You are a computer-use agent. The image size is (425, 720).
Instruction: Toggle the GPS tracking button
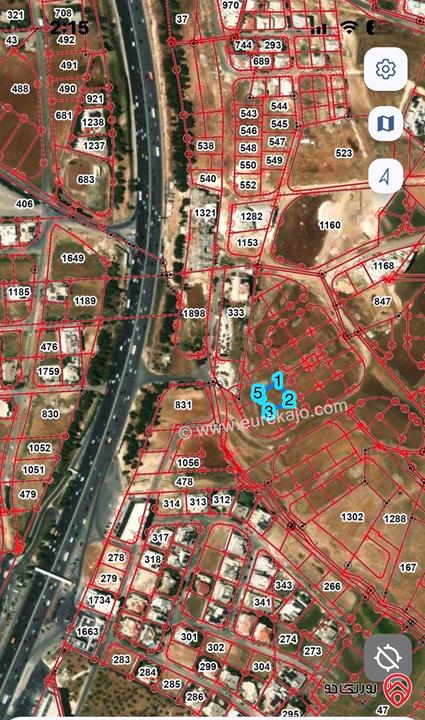point(388,658)
